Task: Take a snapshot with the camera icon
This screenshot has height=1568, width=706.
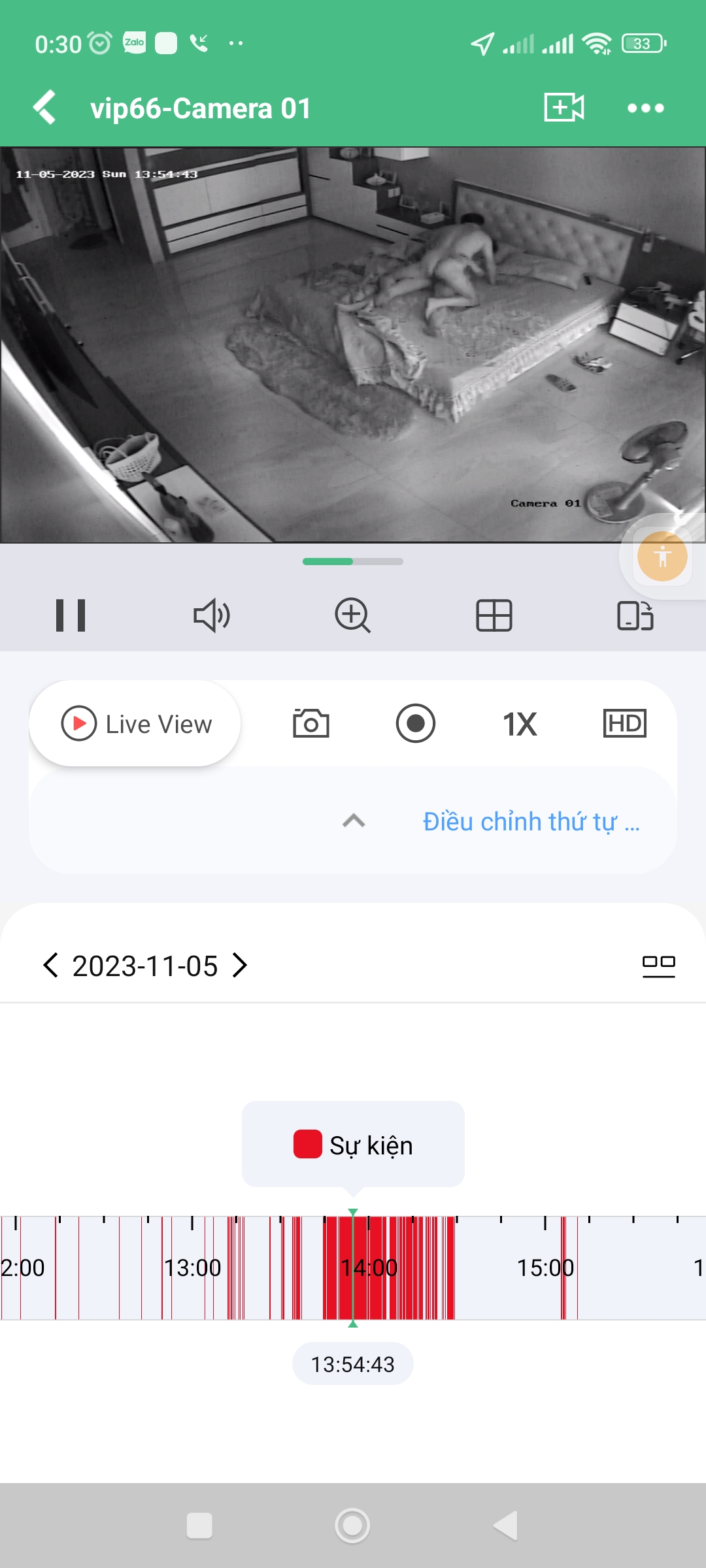Action: 311,724
